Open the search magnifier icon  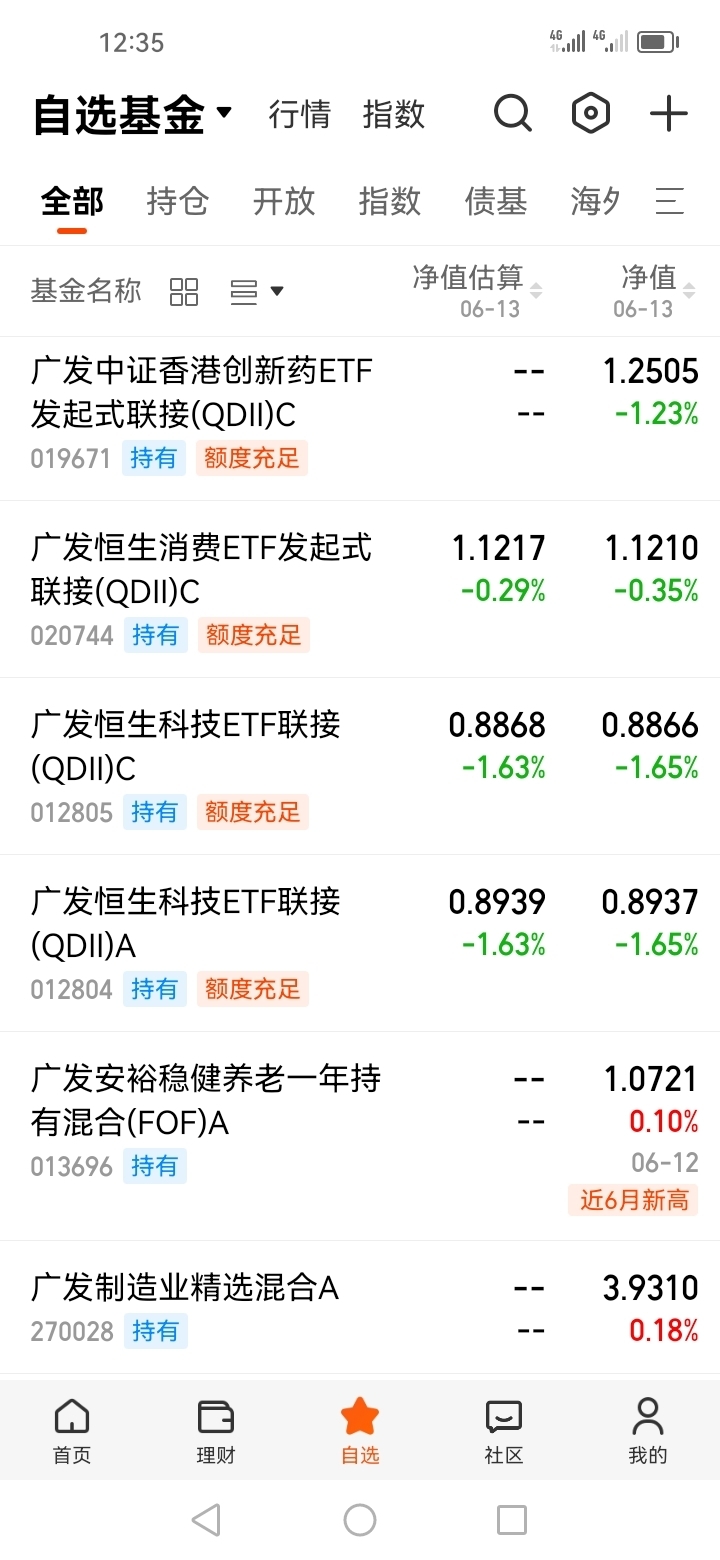513,114
